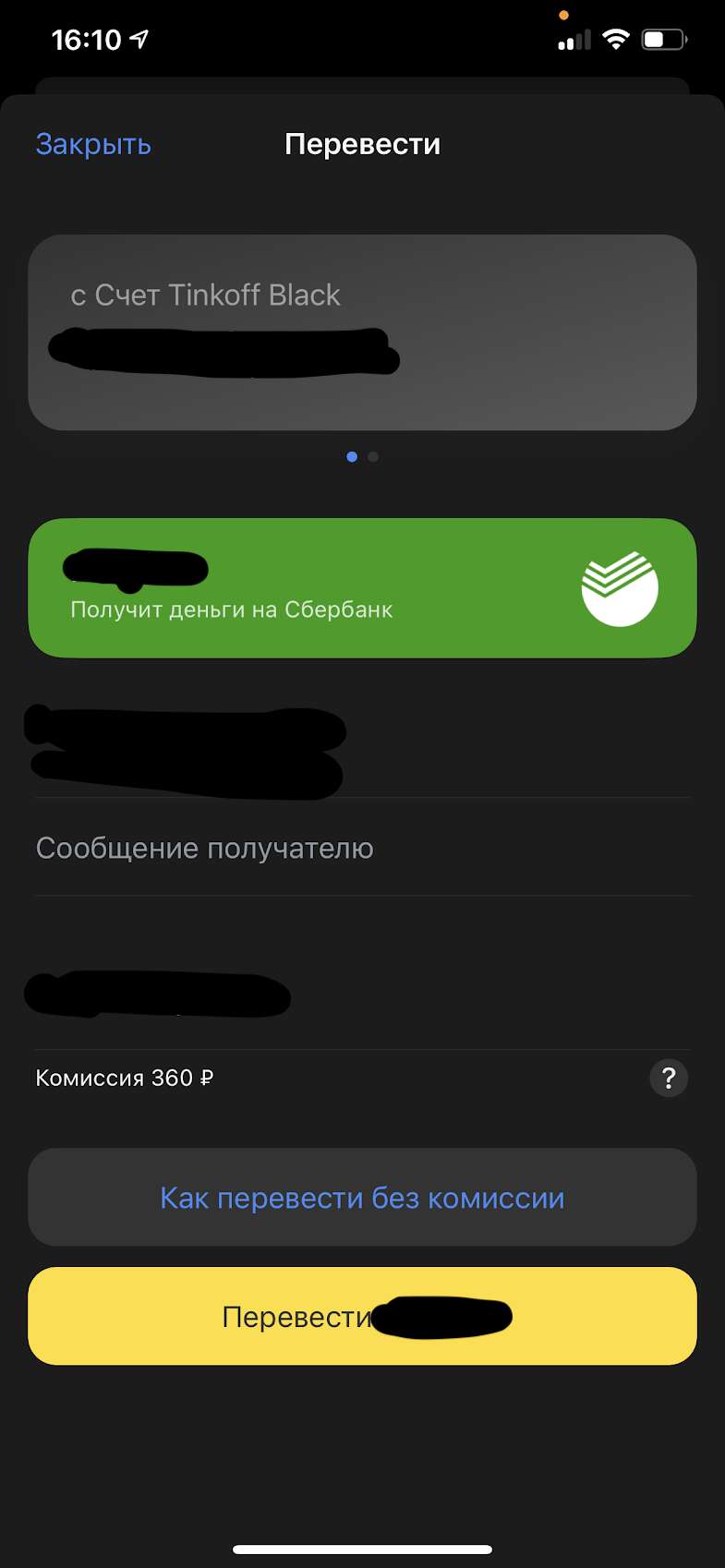Open the commission help question mark
The width and height of the screenshot is (725, 1568).
[669, 1078]
